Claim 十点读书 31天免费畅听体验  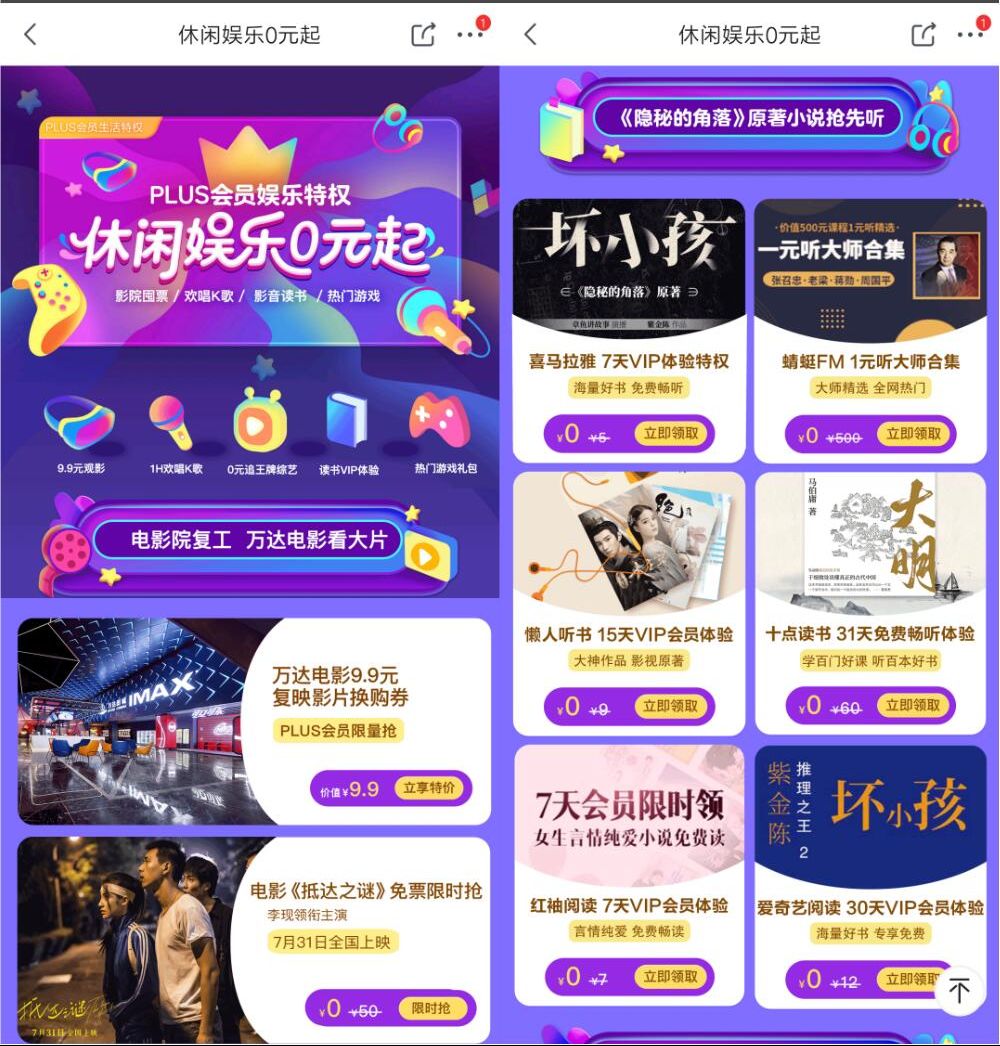[x=913, y=706]
